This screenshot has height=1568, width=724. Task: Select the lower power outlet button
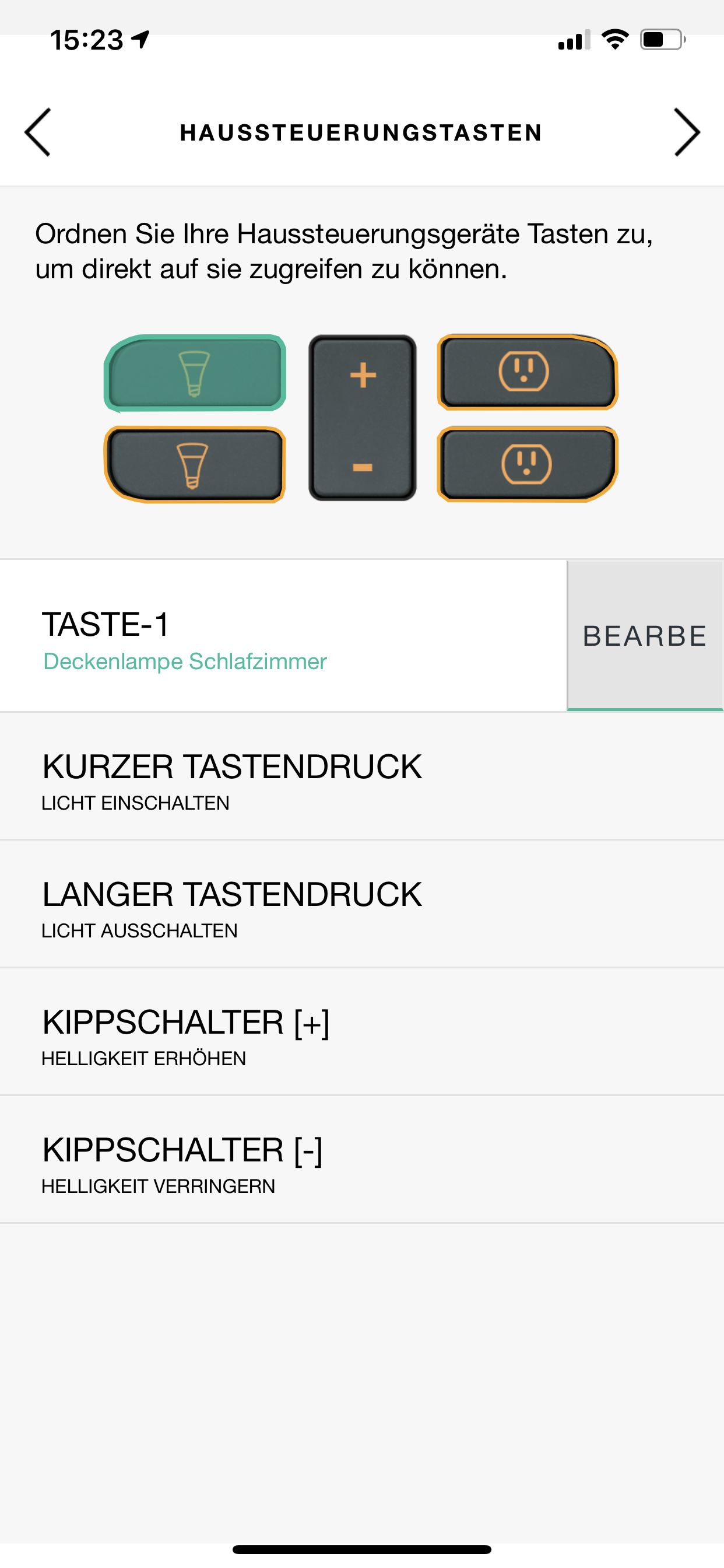(x=527, y=464)
